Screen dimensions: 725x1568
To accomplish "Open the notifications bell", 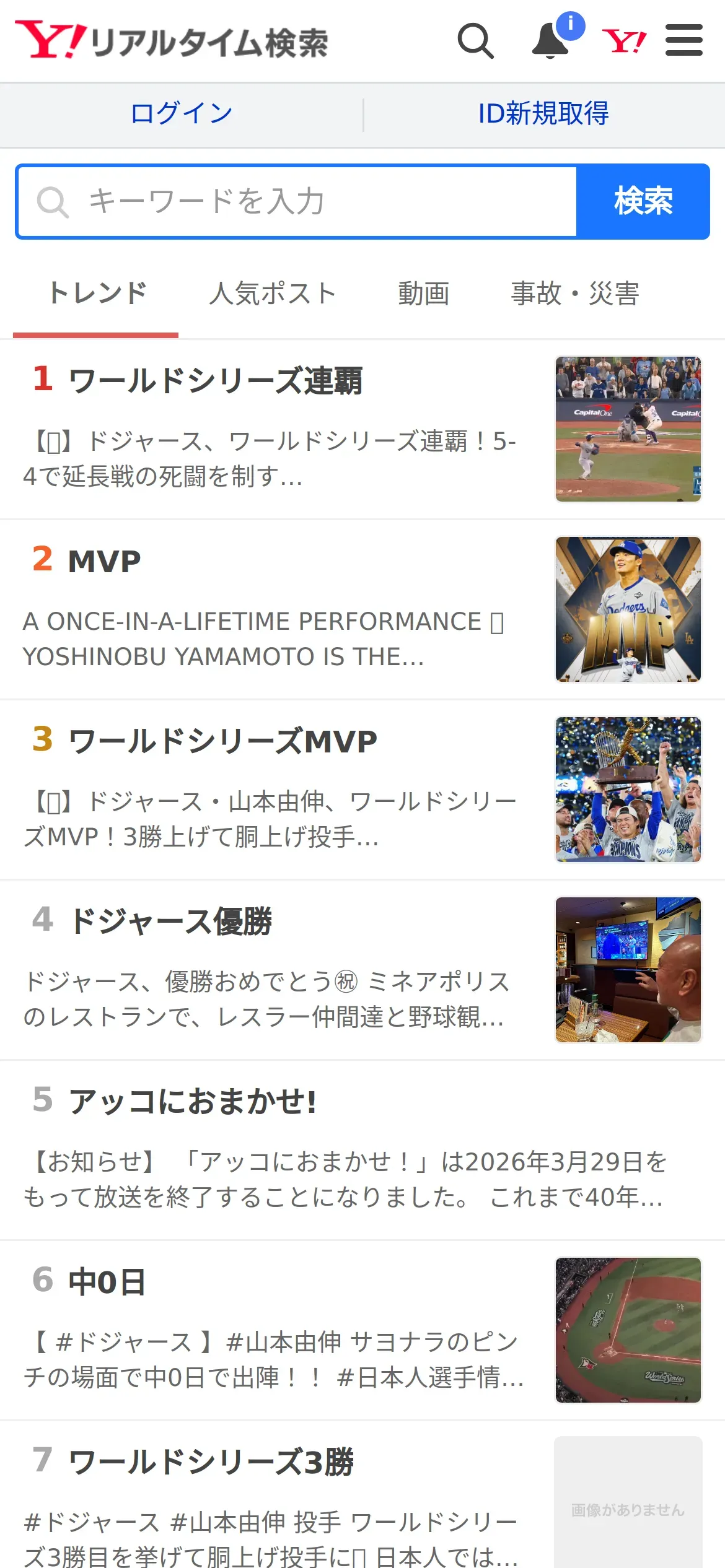I will tap(550, 41).
